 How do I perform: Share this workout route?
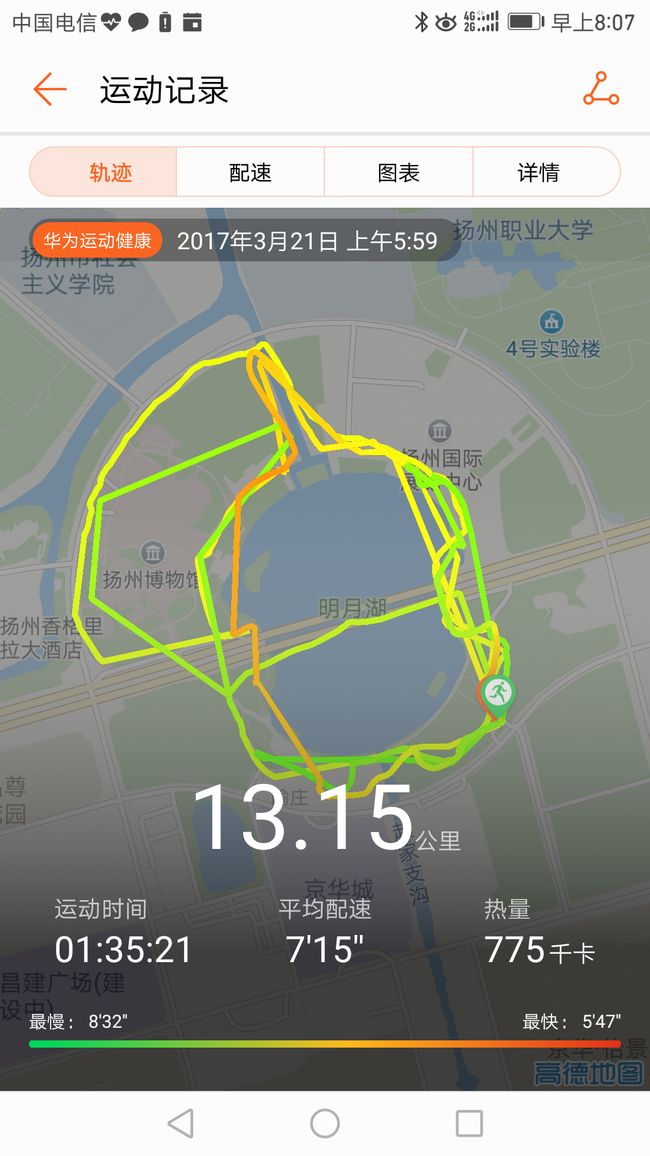[601, 88]
